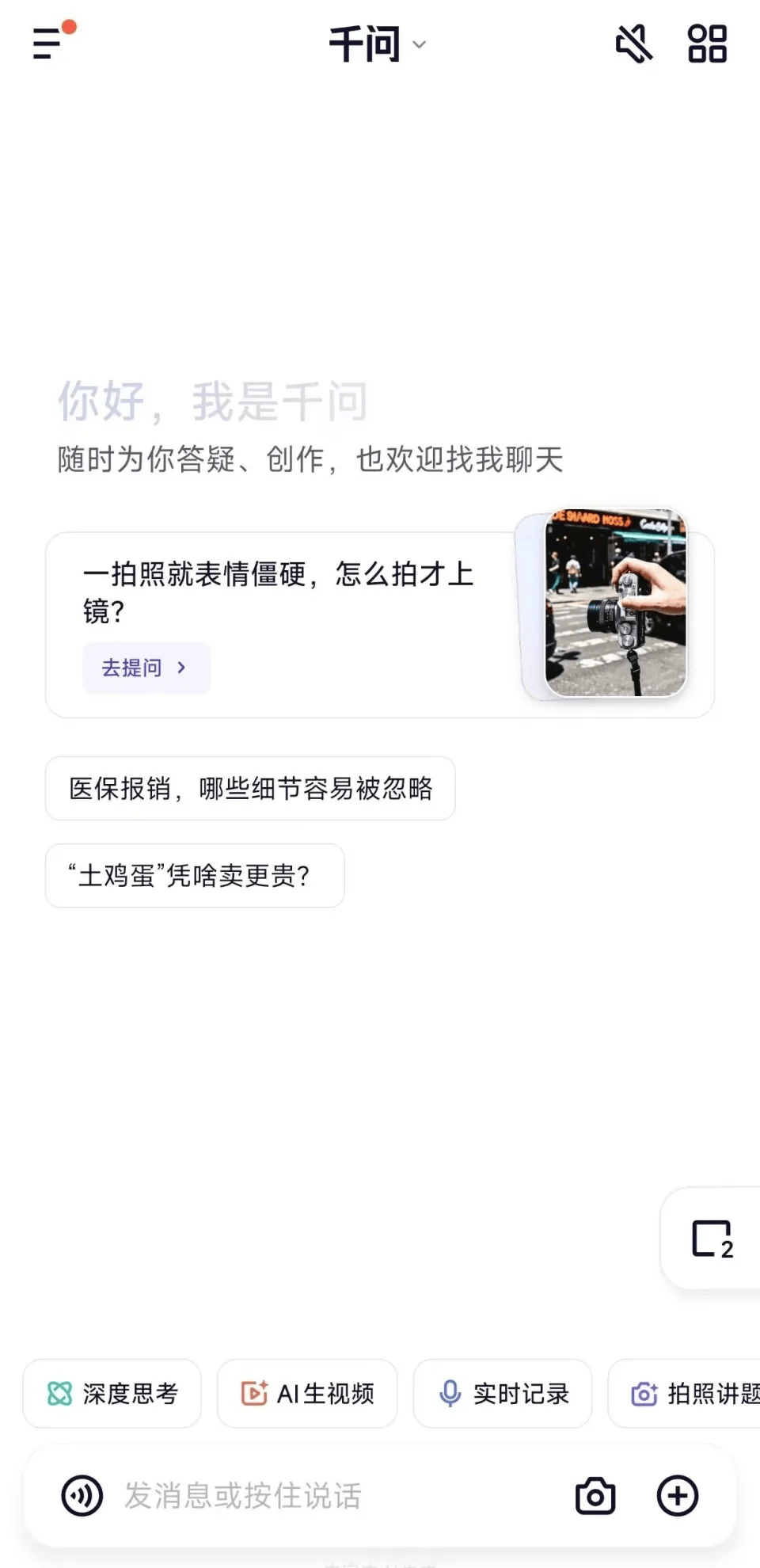Select the AI生视频 chip
The height and width of the screenshot is (1568, 760).
point(307,1394)
